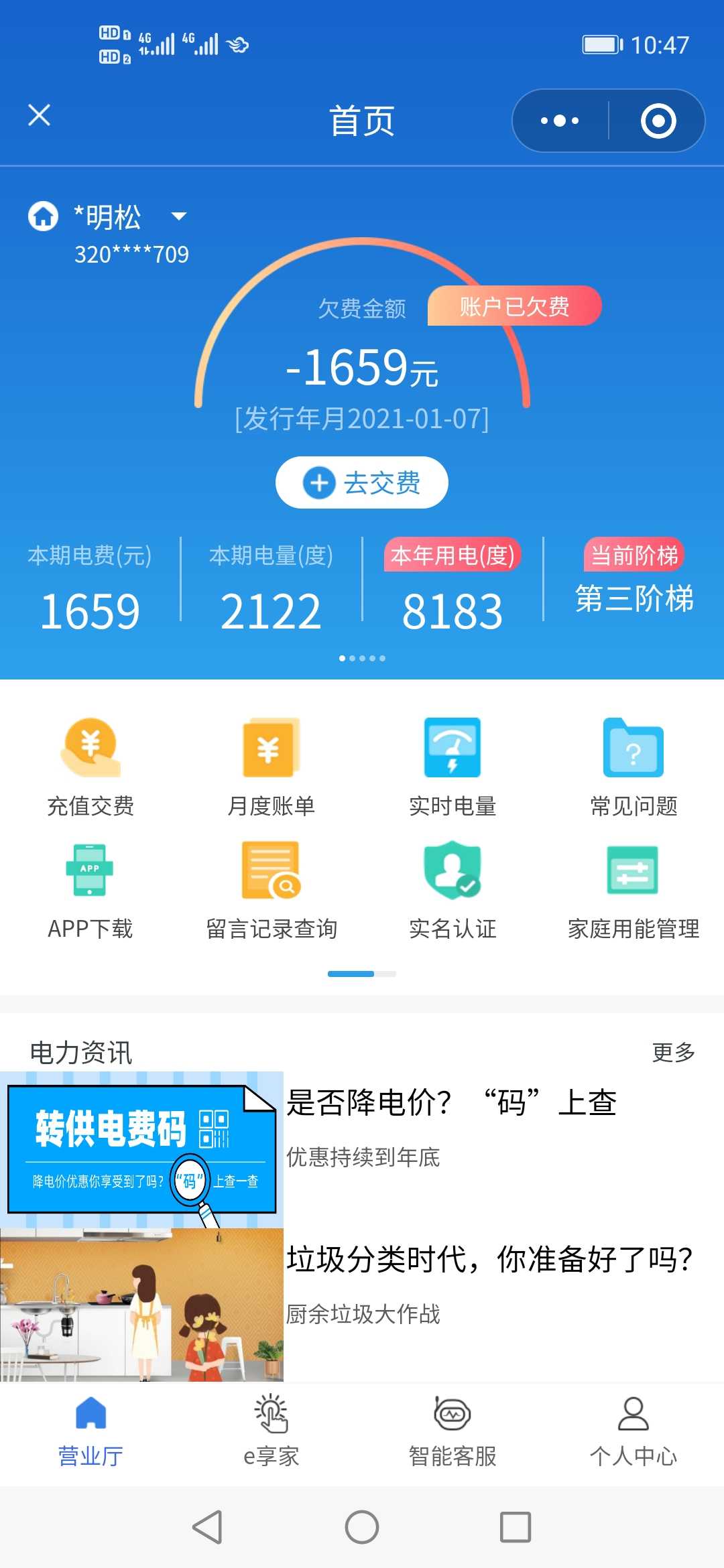Go to 个人中心 personal center tab
This screenshot has height=1568, width=724.
coord(633,1431)
